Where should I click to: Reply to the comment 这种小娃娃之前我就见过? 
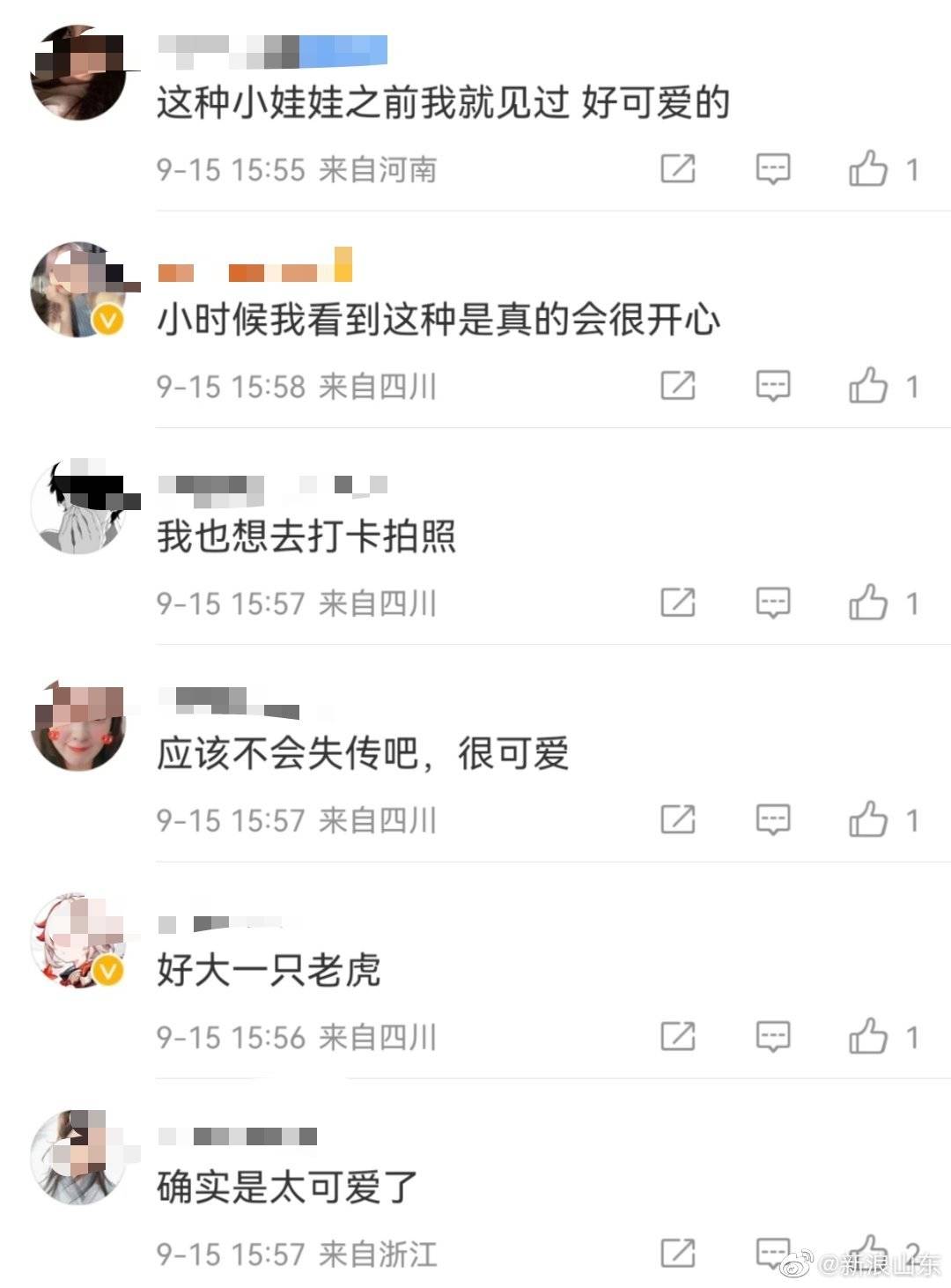point(773,168)
